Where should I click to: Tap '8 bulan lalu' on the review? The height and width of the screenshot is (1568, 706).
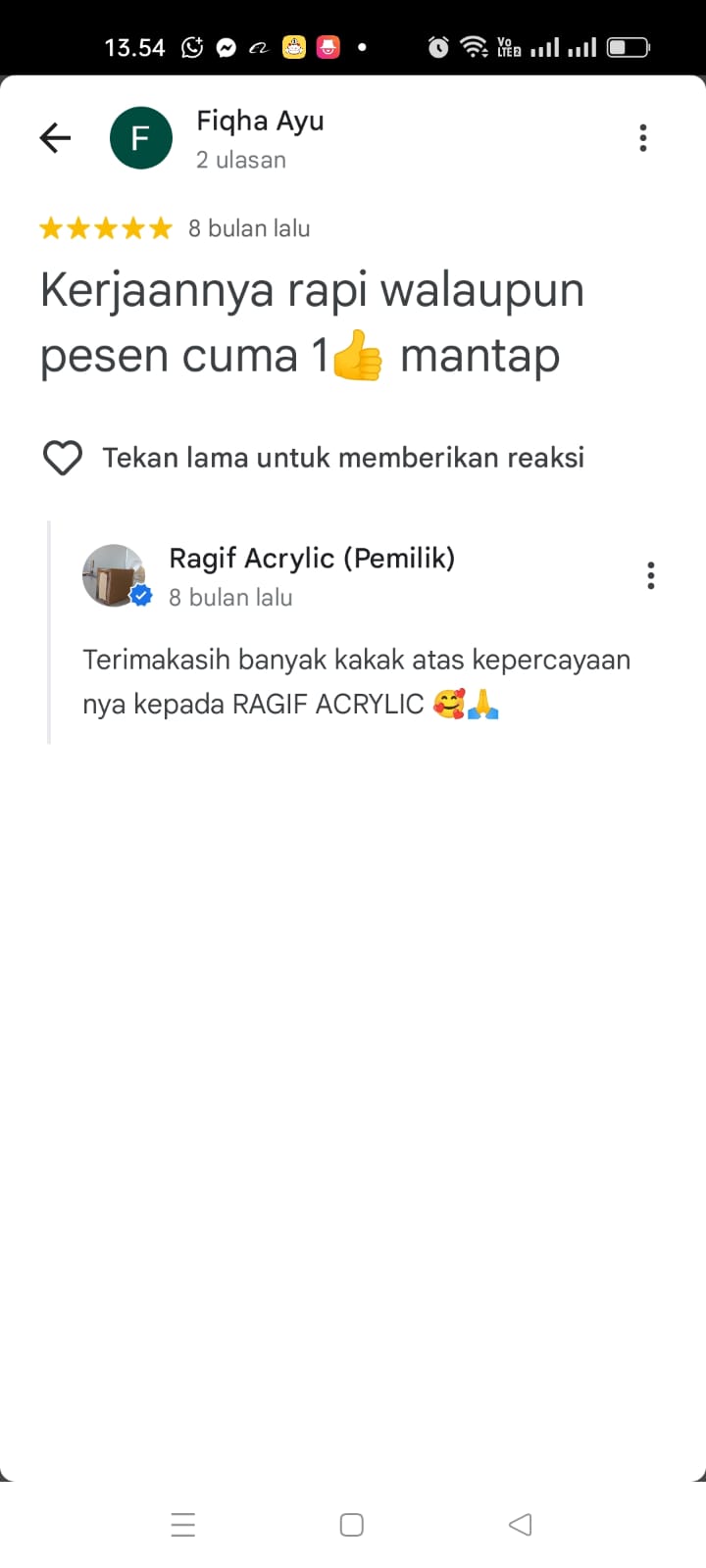249,227
